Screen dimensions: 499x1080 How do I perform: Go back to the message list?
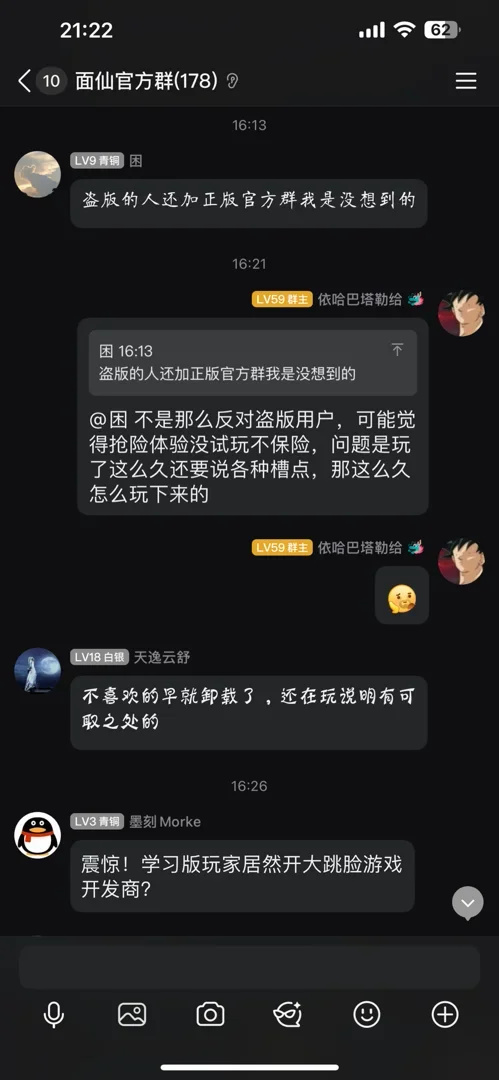[25, 81]
